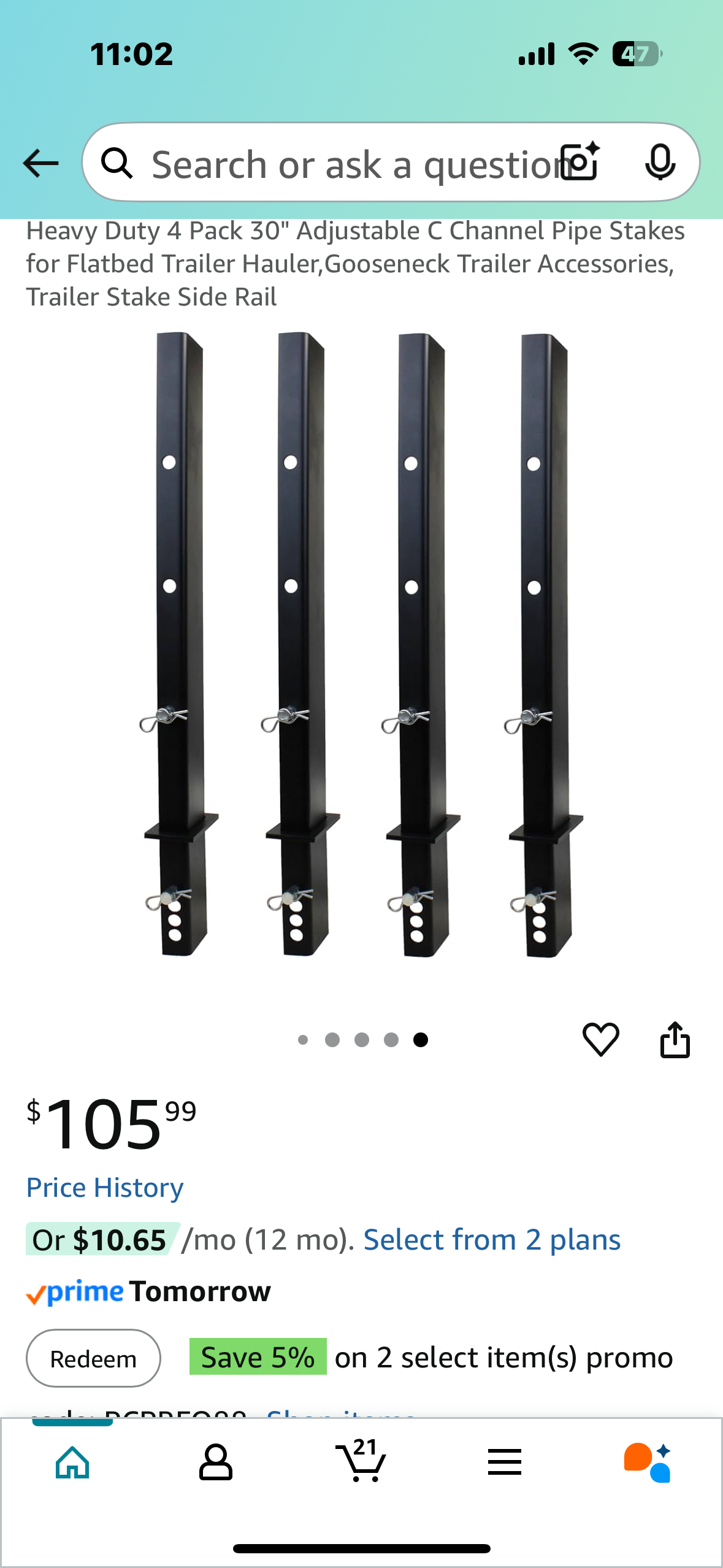Redeem the Save 5% promo

(93, 1358)
